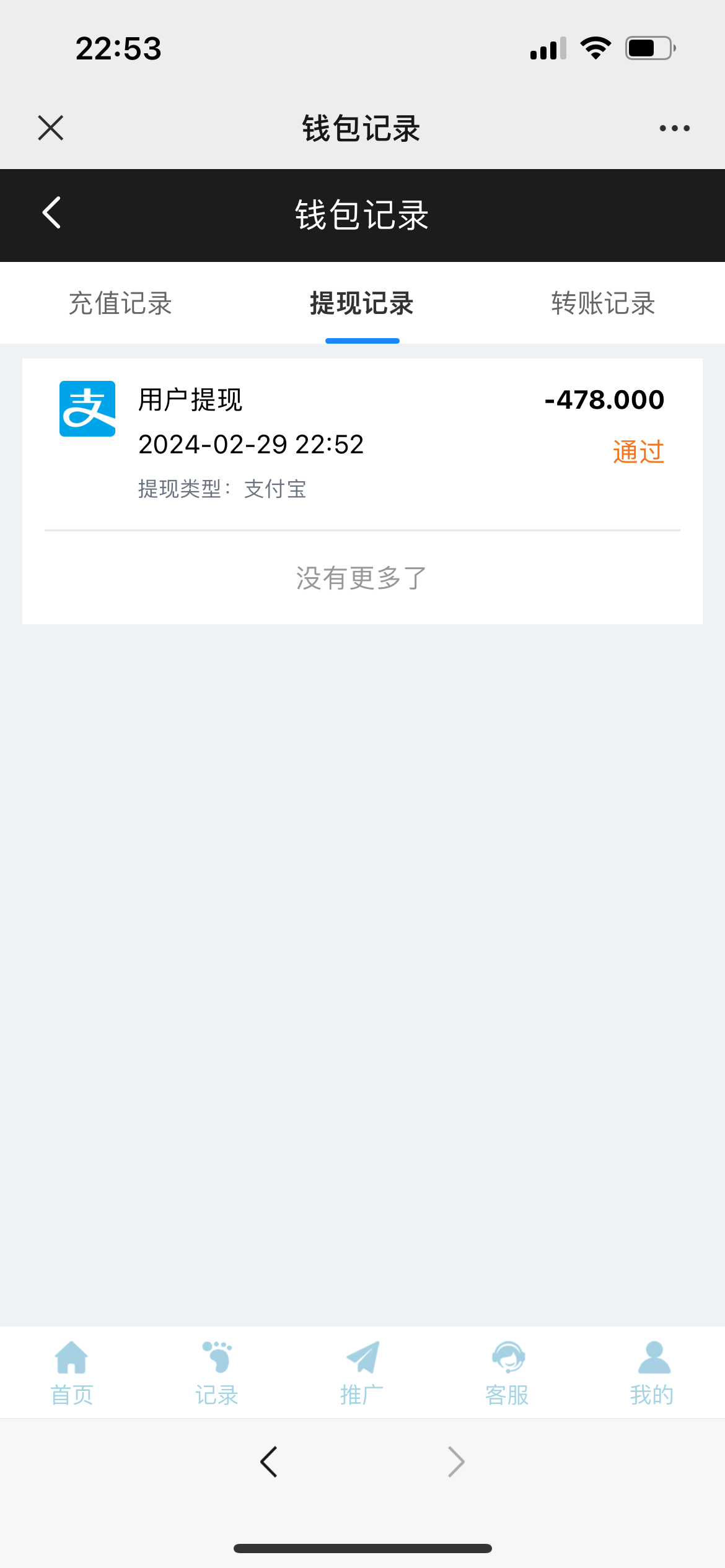Viewport: 725px width, 1568px height.
Task: Close the webview with the X icon
Action: (51, 128)
